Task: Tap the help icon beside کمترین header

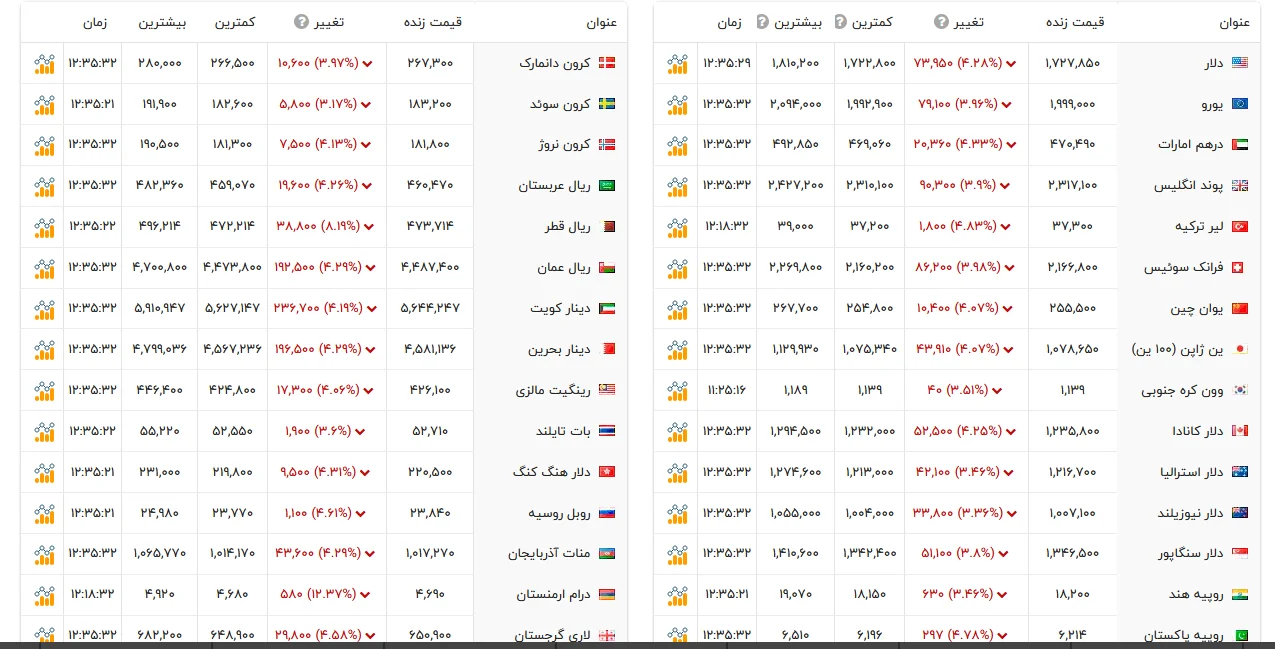Action: coord(841,22)
